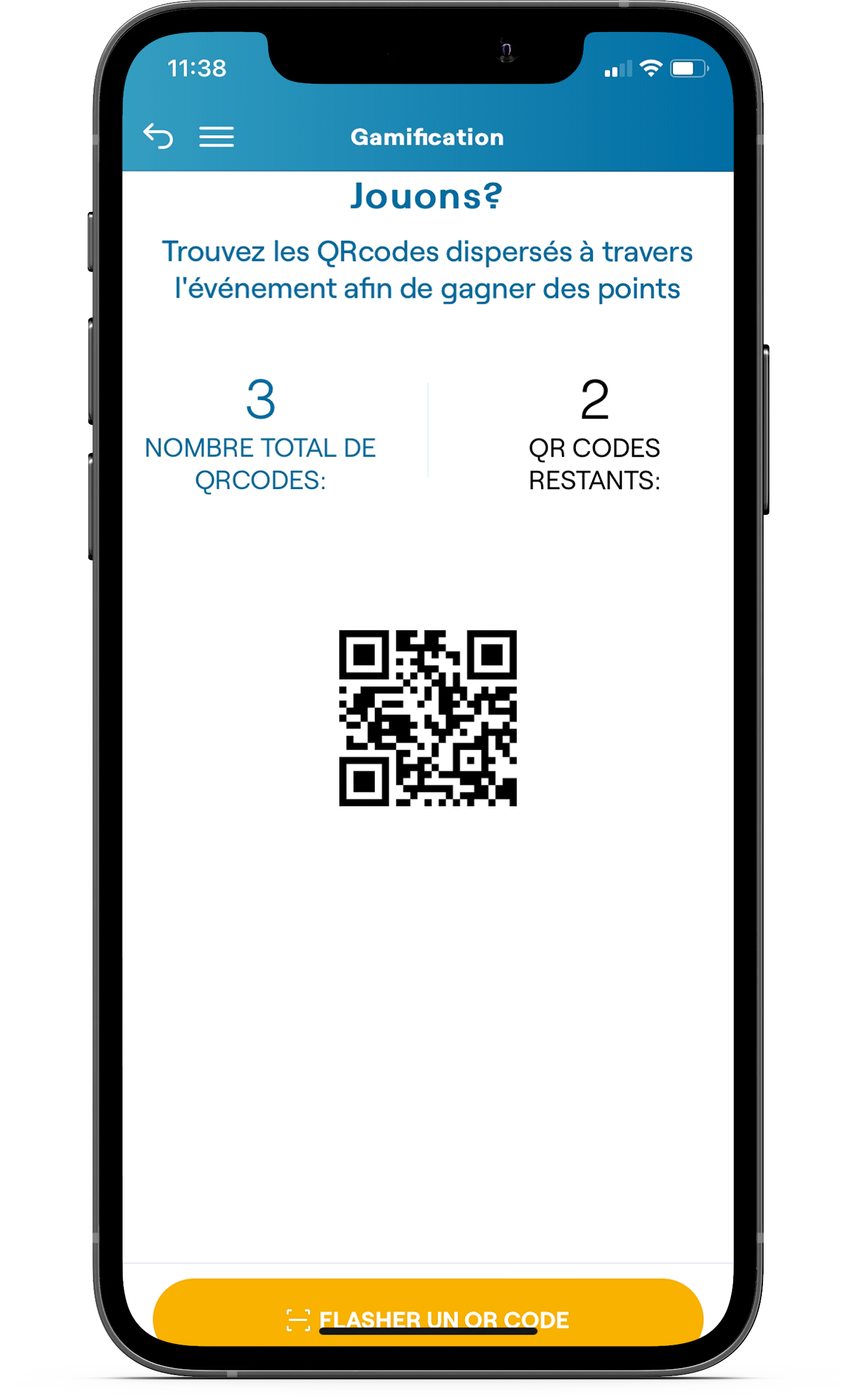Viewport: 860px width, 1400px height.
Task: Open the hamburger menu
Action: 216,137
